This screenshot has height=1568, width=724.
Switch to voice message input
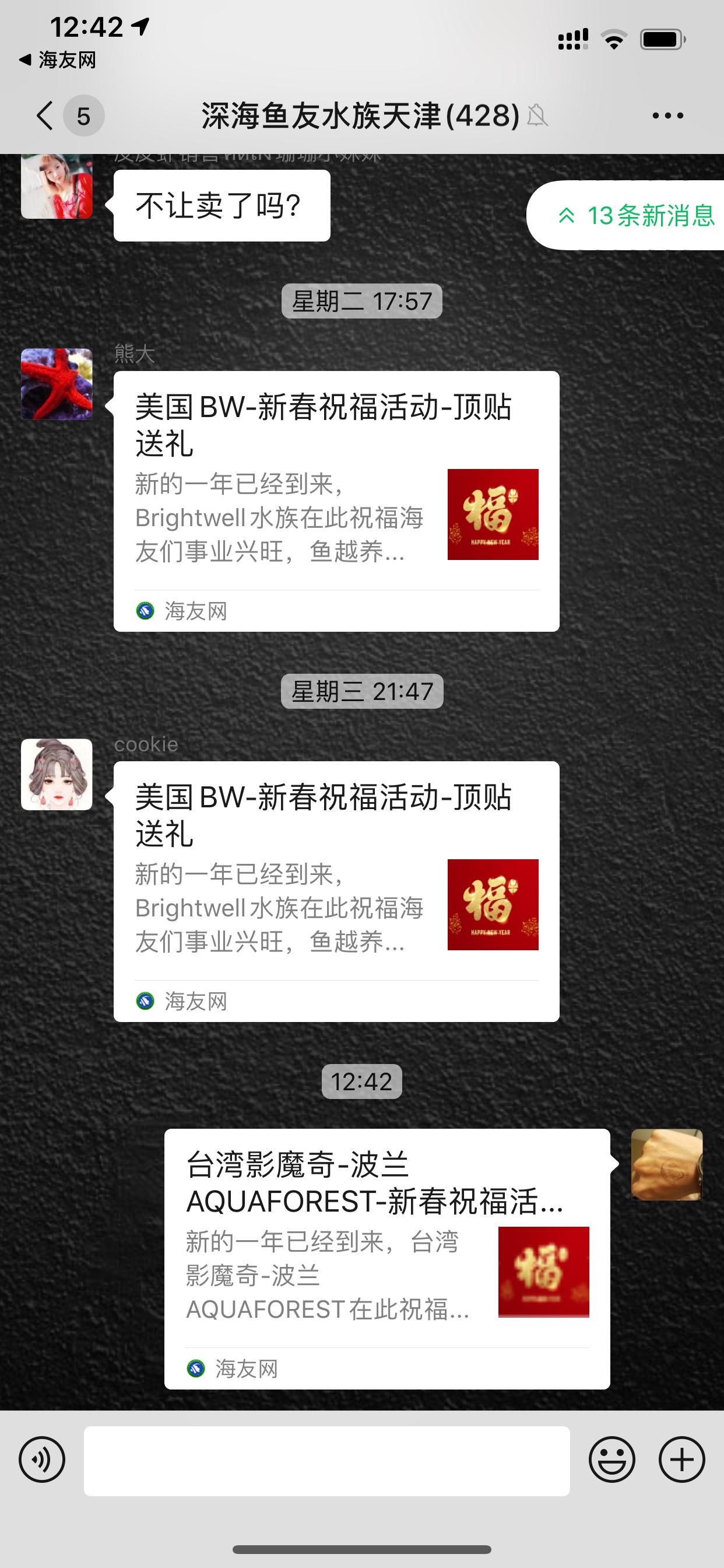pyautogui.click(x=42, y=1459)
